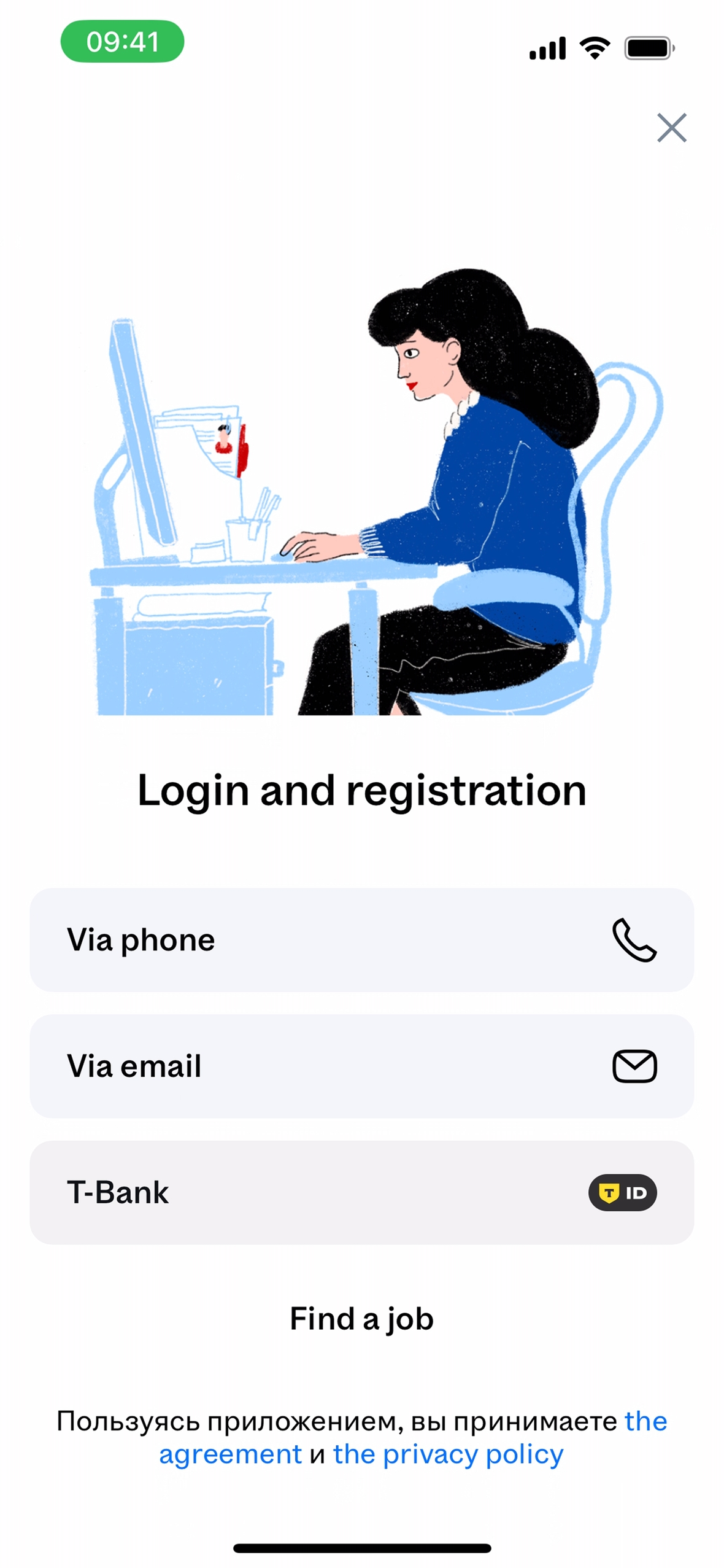The image size is (724, 1568).
Task: Close the login and registration screen
Action: click(x=671, y=128)
